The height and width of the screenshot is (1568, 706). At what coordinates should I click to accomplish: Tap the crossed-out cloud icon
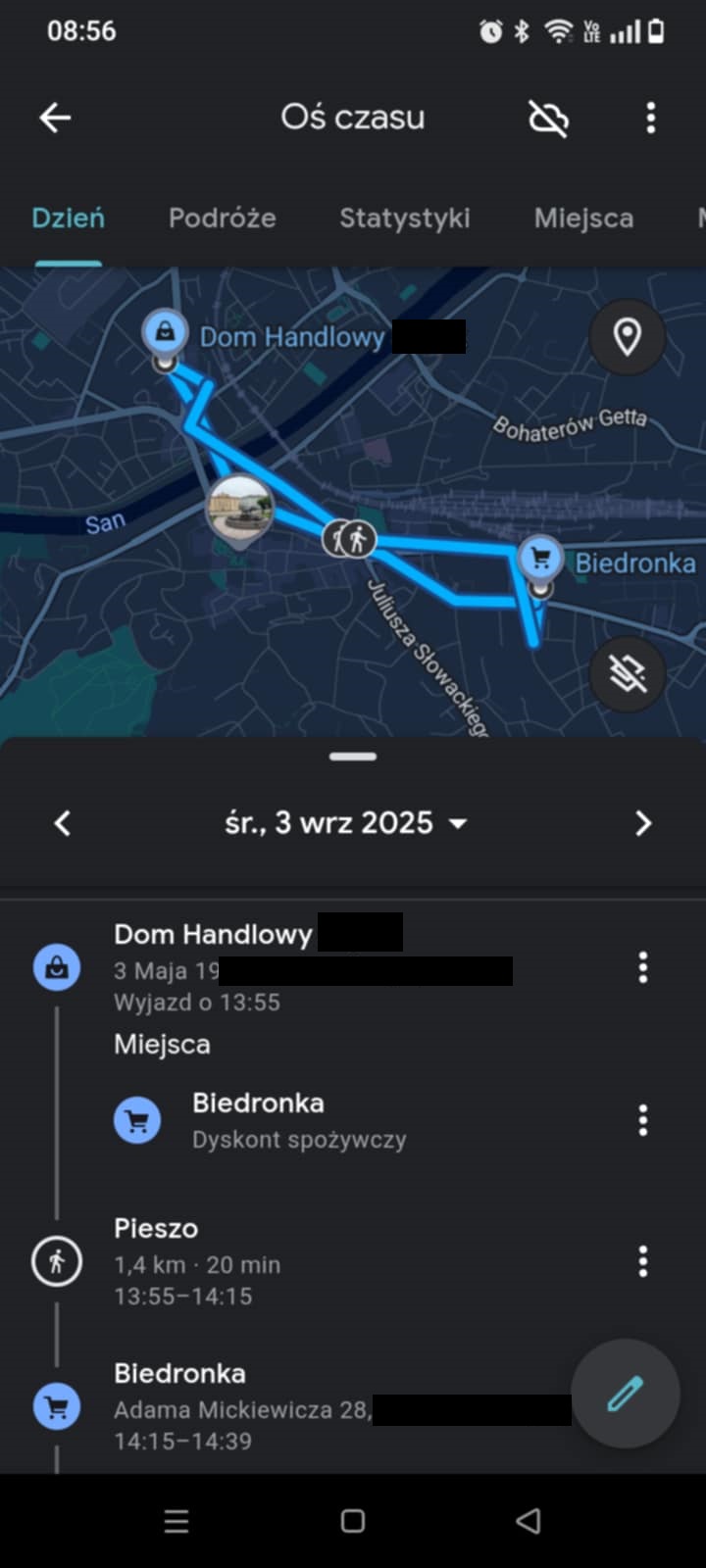point(548,119)
